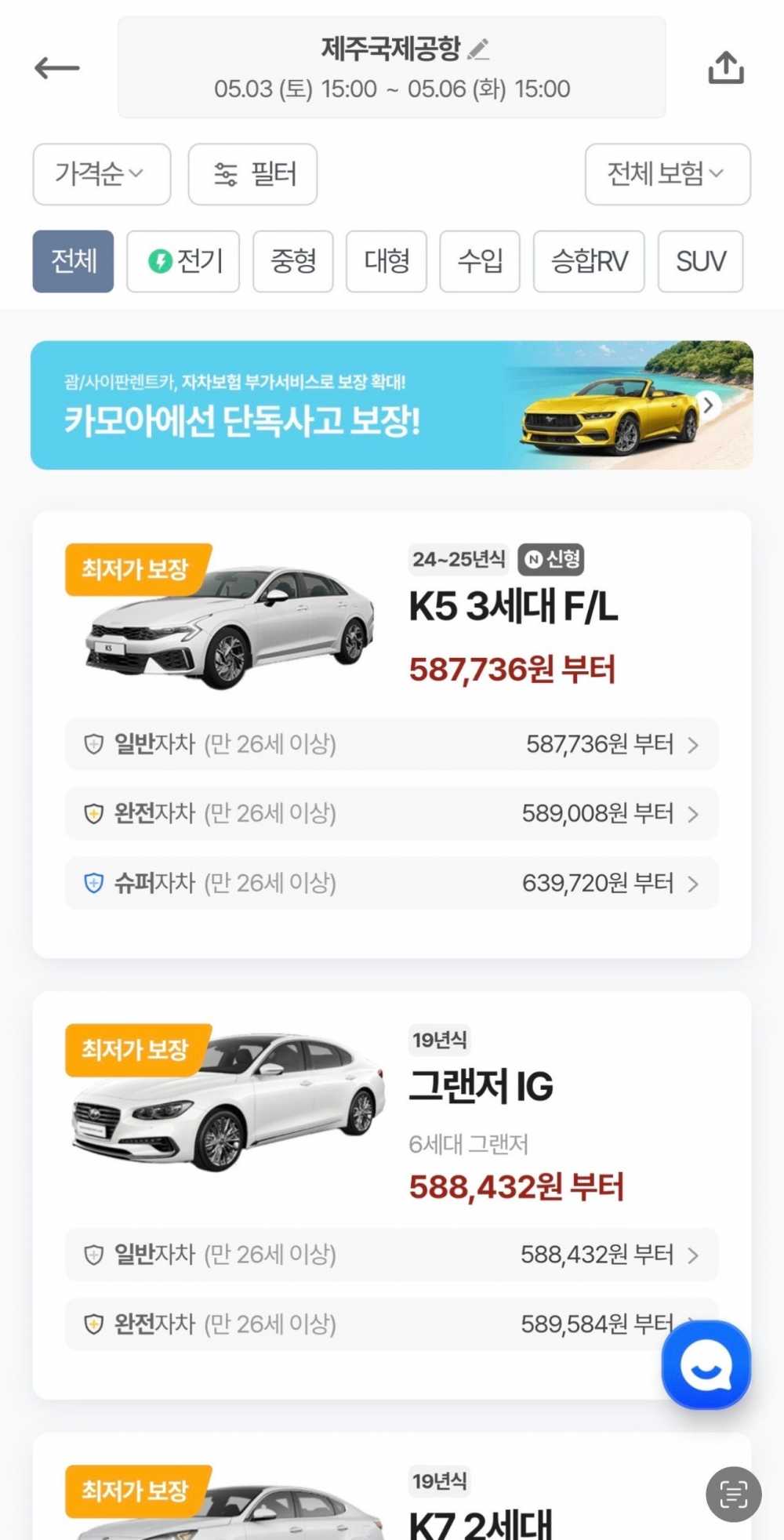
Task: Filter by 승합RV vehicles
Action: pos(589,261)
